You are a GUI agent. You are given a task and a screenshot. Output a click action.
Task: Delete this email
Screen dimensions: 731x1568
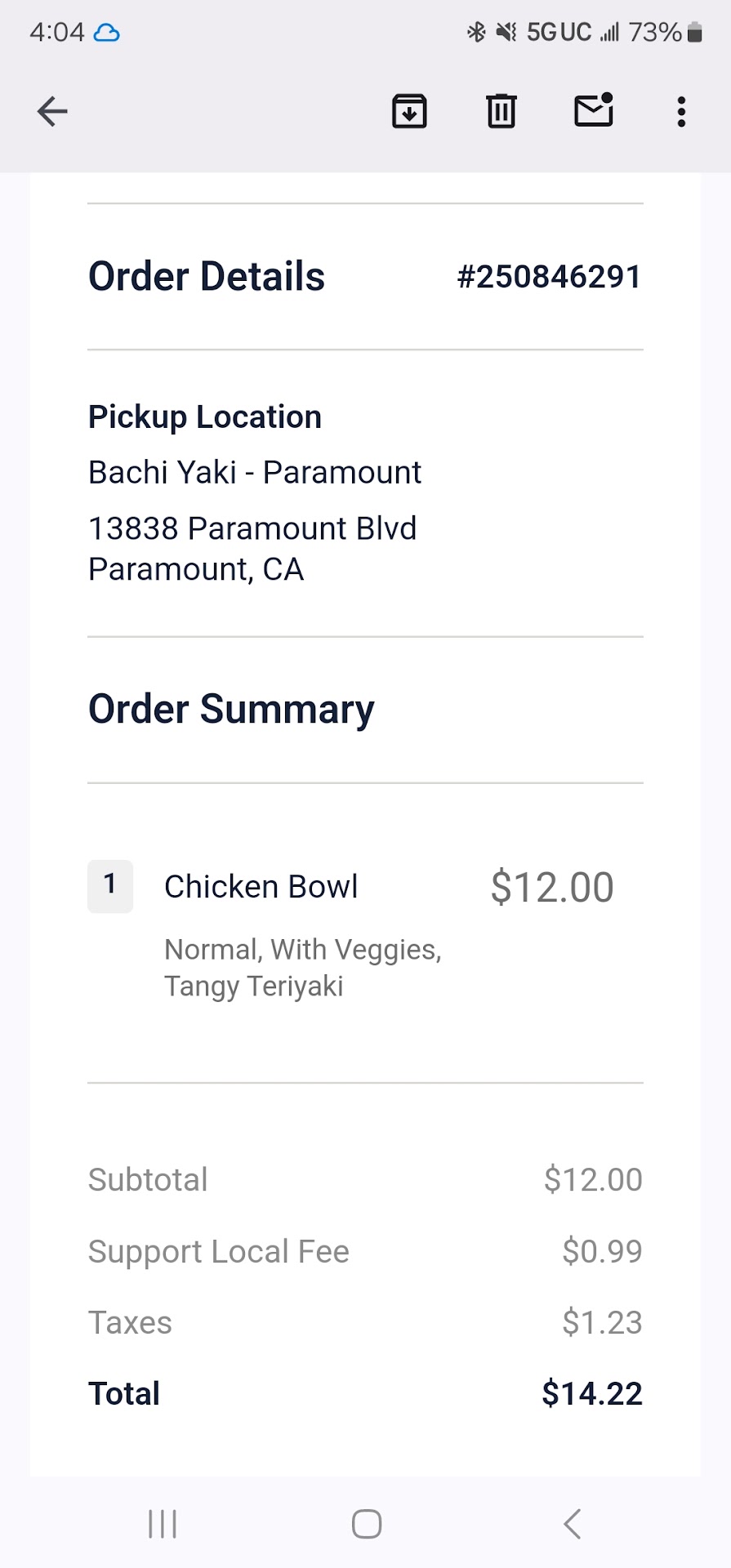[501, 111]
